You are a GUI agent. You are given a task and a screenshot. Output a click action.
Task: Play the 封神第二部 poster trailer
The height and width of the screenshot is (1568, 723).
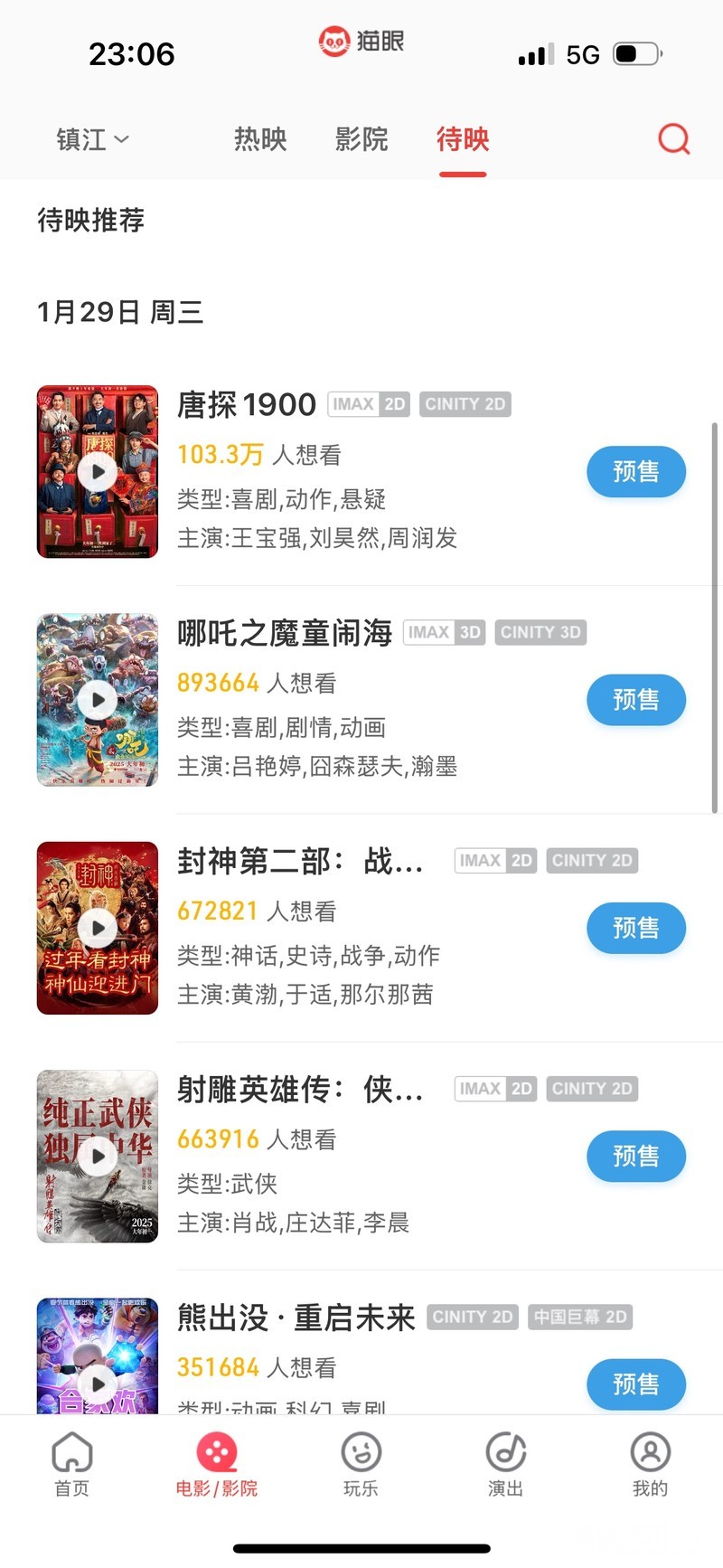[98, 928]
